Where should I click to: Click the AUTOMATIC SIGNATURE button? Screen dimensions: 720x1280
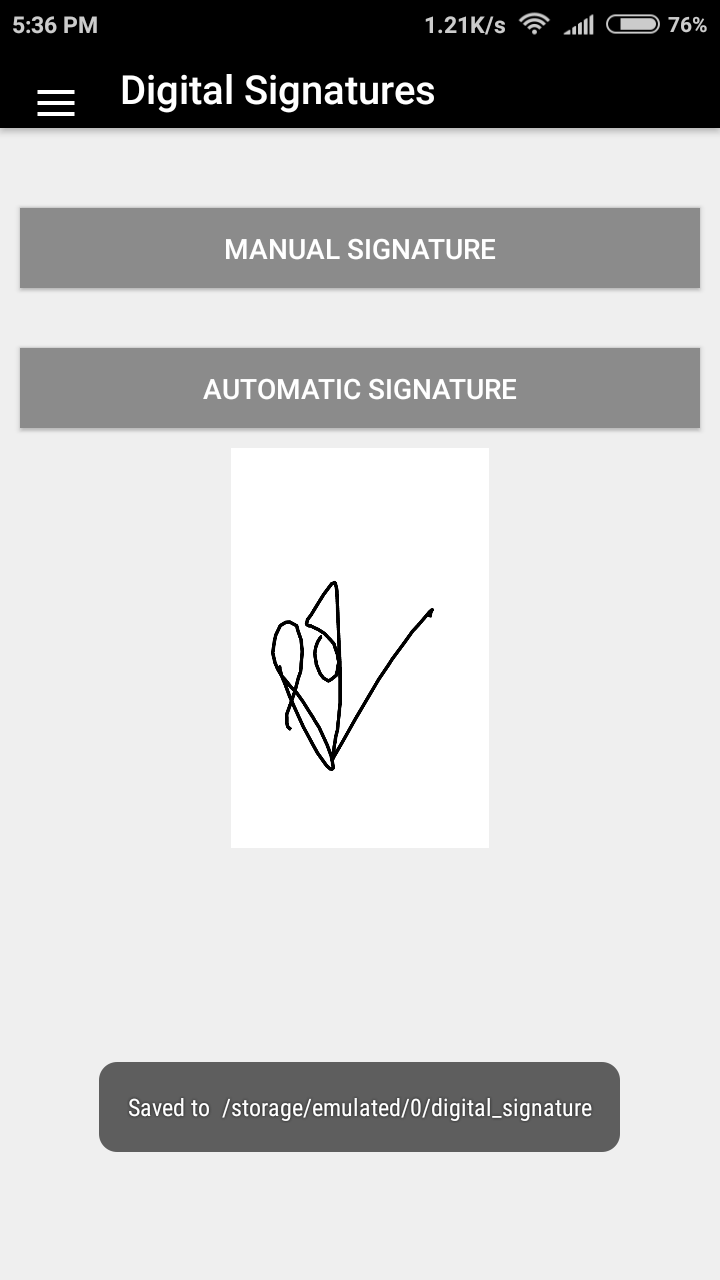tap(360, 388)
